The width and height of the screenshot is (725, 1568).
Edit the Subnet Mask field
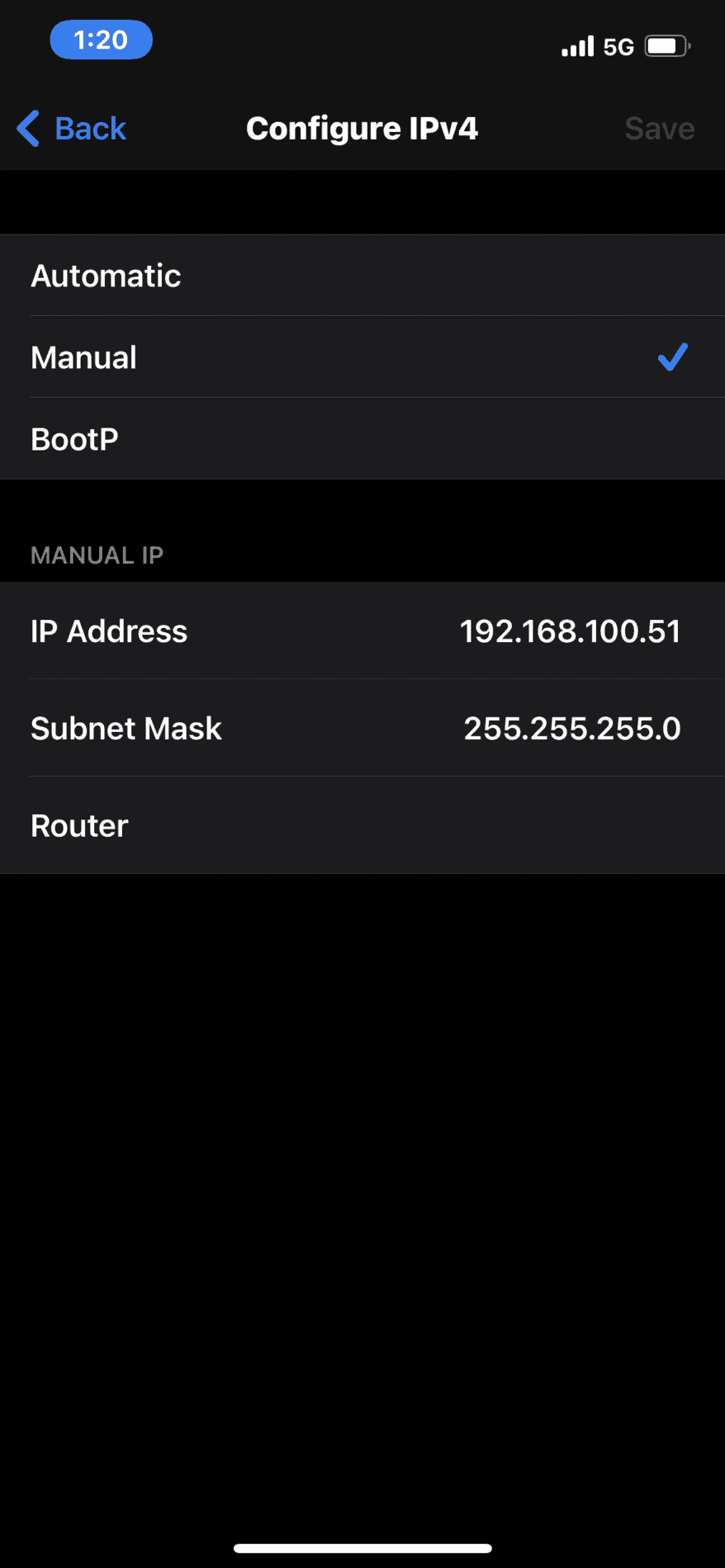pos(571,729)
